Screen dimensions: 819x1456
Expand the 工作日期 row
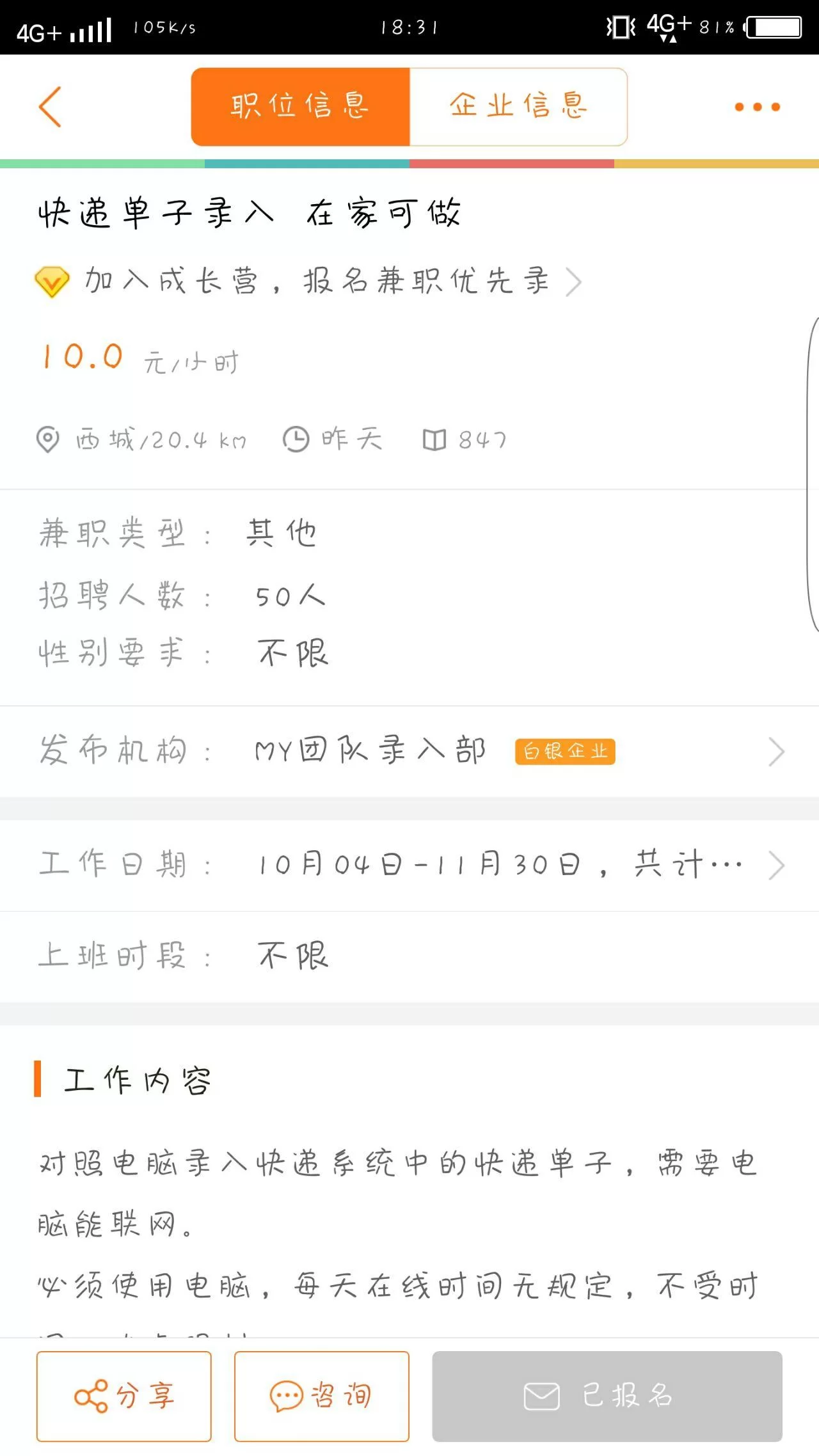pos(409,865)
